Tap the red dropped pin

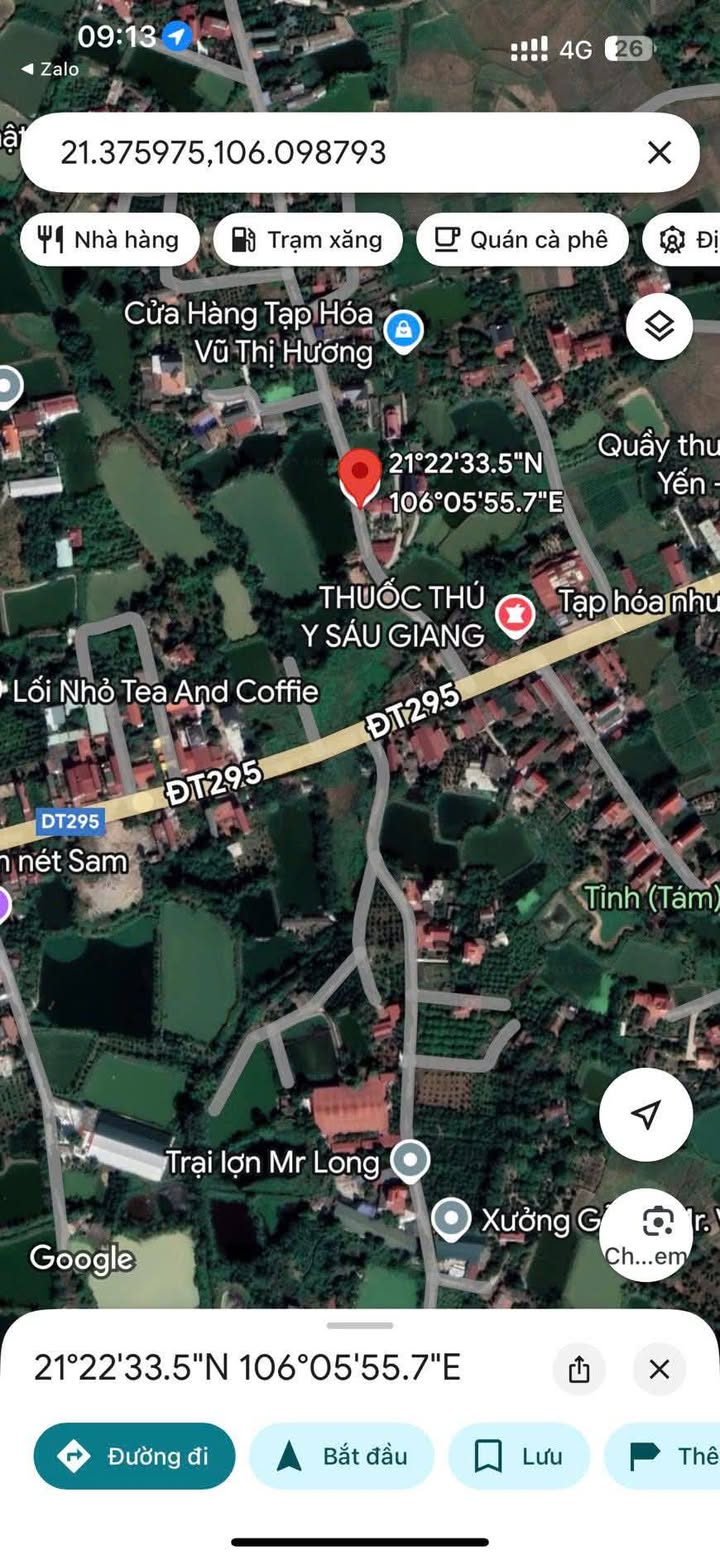(x=360, y=476)
